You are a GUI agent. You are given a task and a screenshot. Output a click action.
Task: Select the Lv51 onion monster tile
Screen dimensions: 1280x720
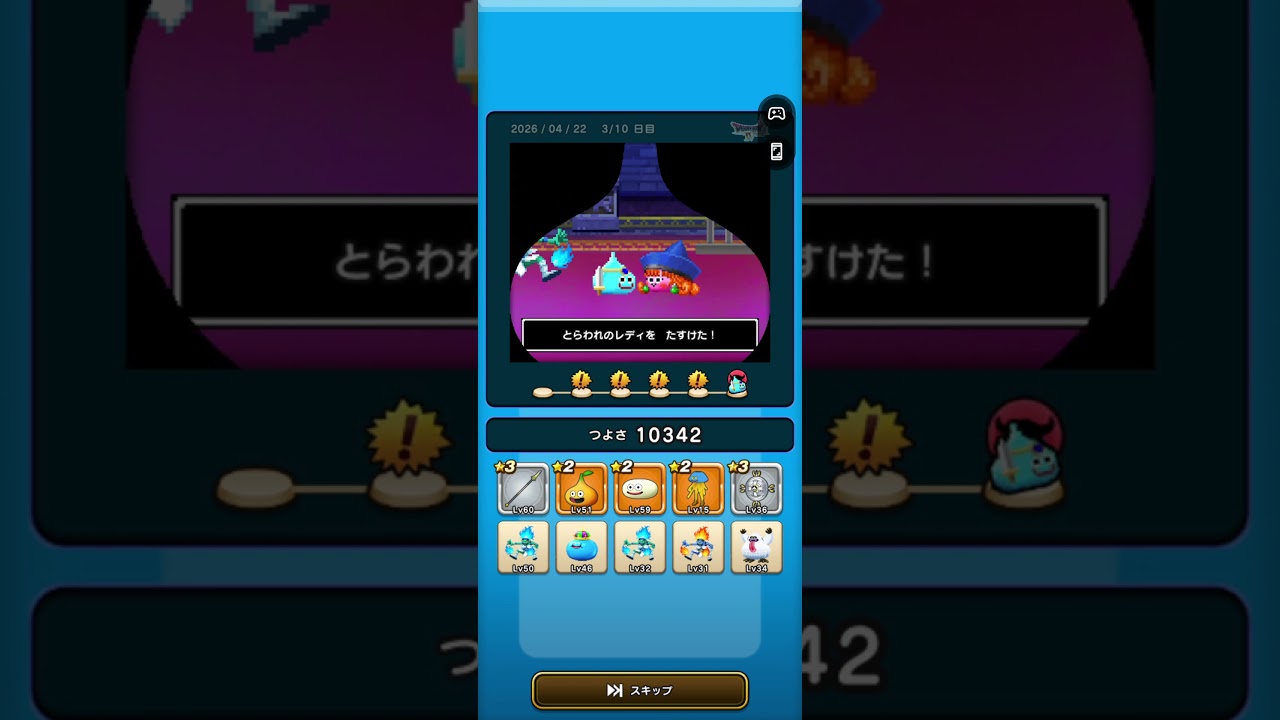(x=581, y=489)
